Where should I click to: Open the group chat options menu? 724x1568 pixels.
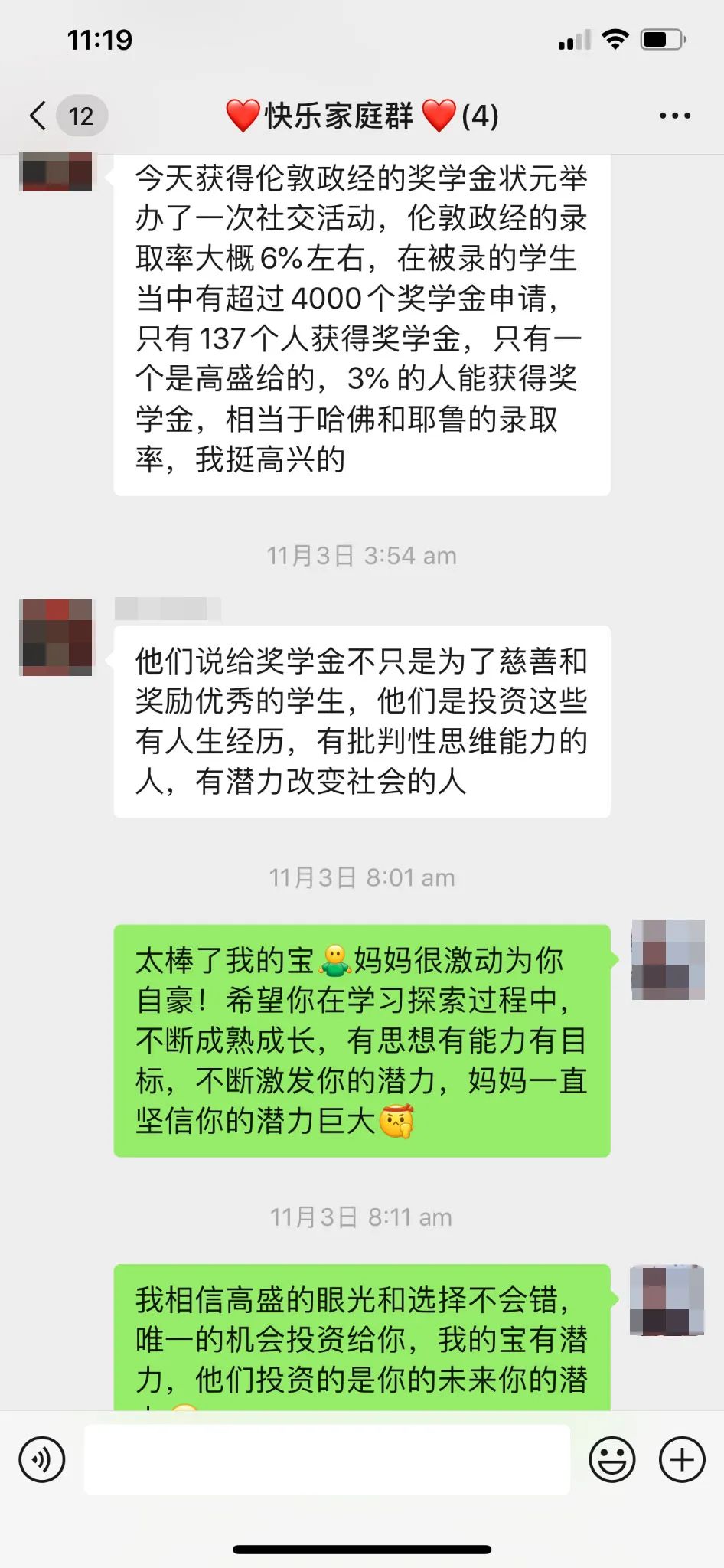tap(675, 116)
